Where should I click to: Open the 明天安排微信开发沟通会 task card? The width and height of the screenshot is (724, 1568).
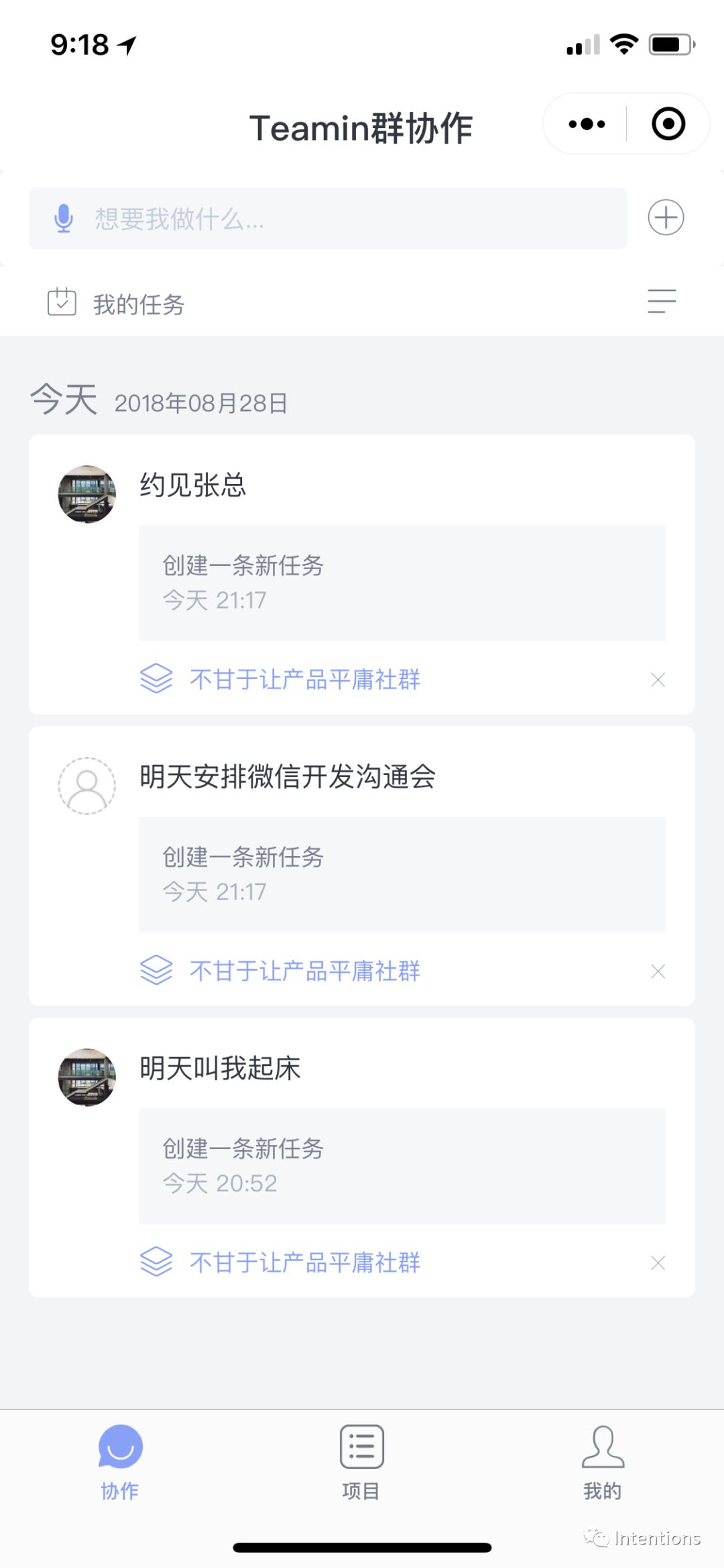click(288, 777)
